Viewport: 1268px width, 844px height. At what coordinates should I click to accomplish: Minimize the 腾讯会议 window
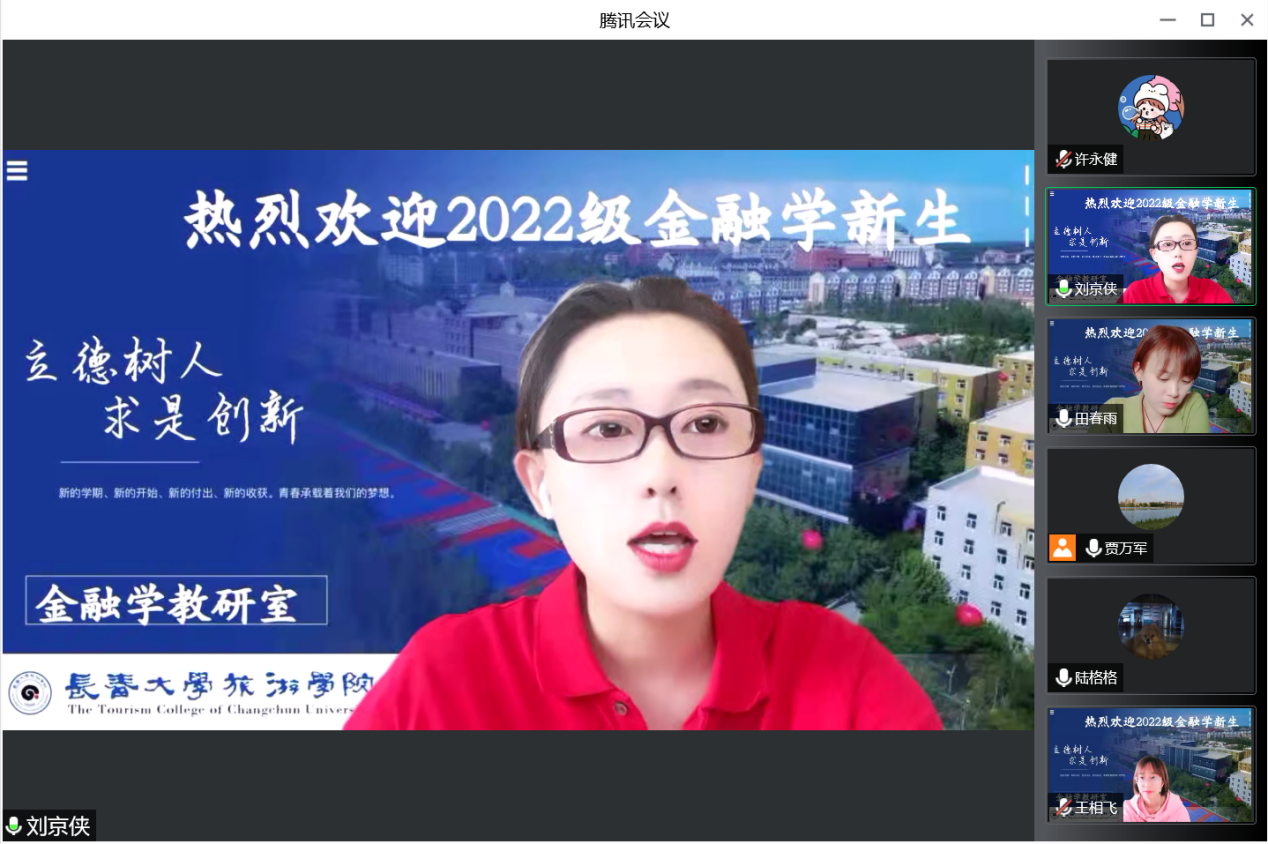pyautogui.click(x=1168, y=20)
